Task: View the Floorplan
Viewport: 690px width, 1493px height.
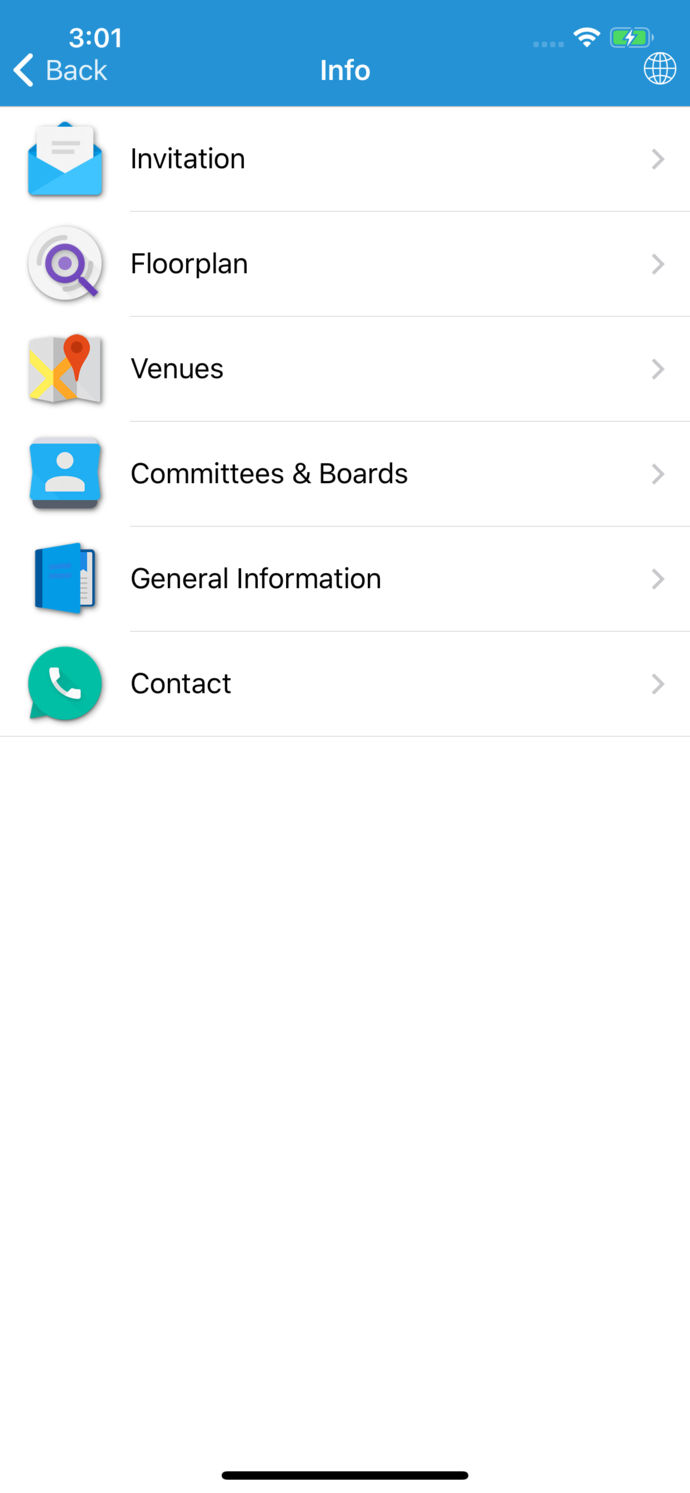Action: click(345, 264)
